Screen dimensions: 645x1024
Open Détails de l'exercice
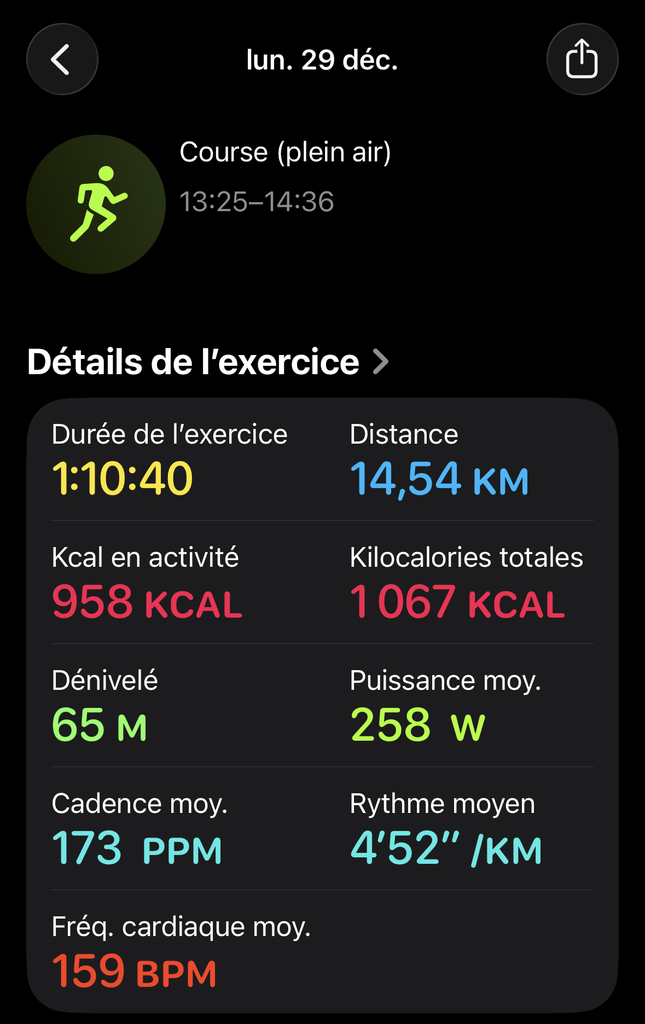[x=208, y=362]
